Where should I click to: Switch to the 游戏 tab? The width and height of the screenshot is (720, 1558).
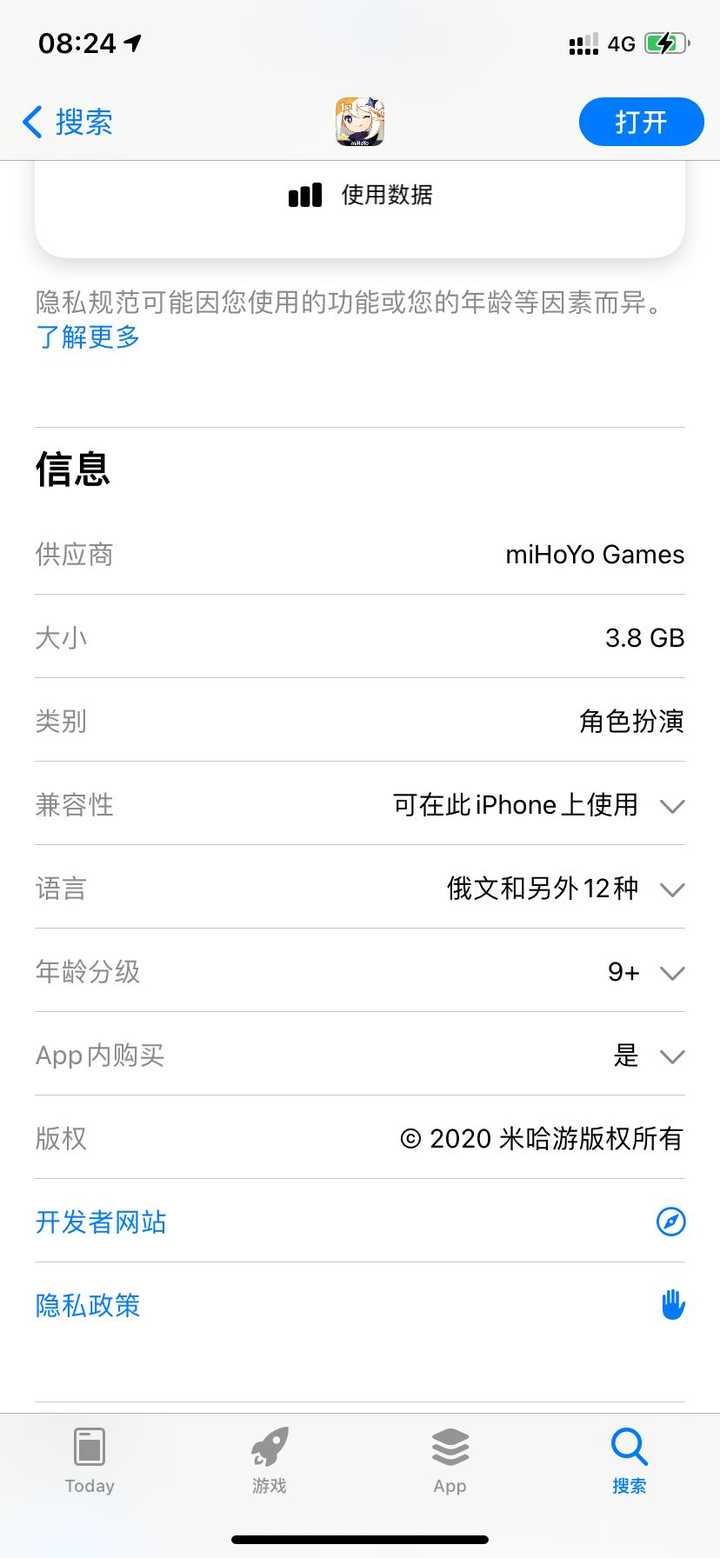[x=270, y=1460]
